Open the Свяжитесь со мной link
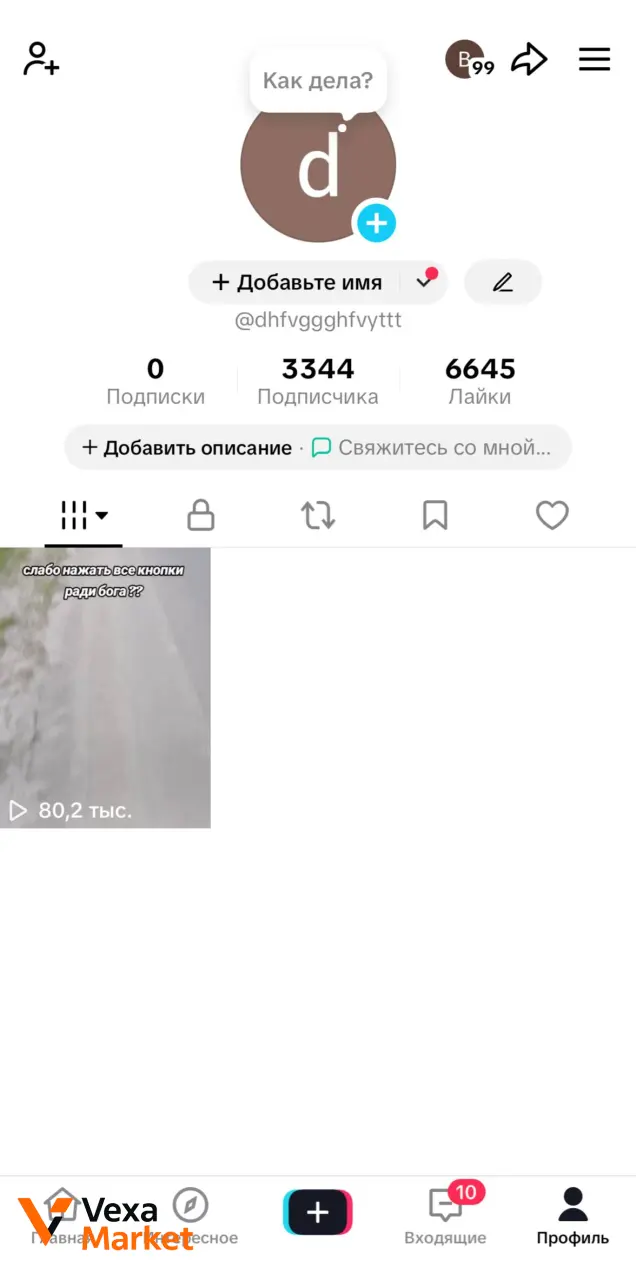 coord(431,447)
